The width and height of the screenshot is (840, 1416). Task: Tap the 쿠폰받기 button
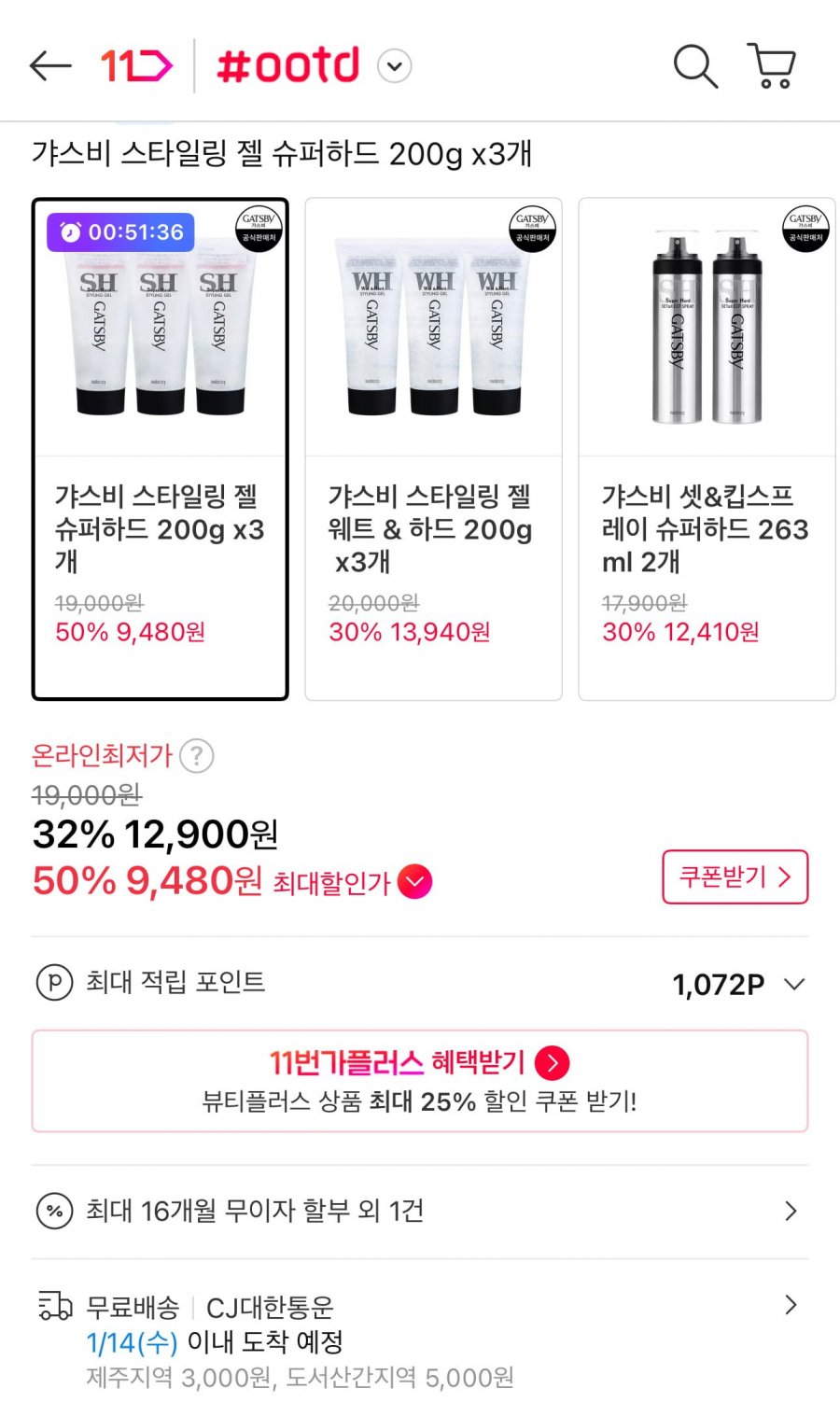(735, 876)
